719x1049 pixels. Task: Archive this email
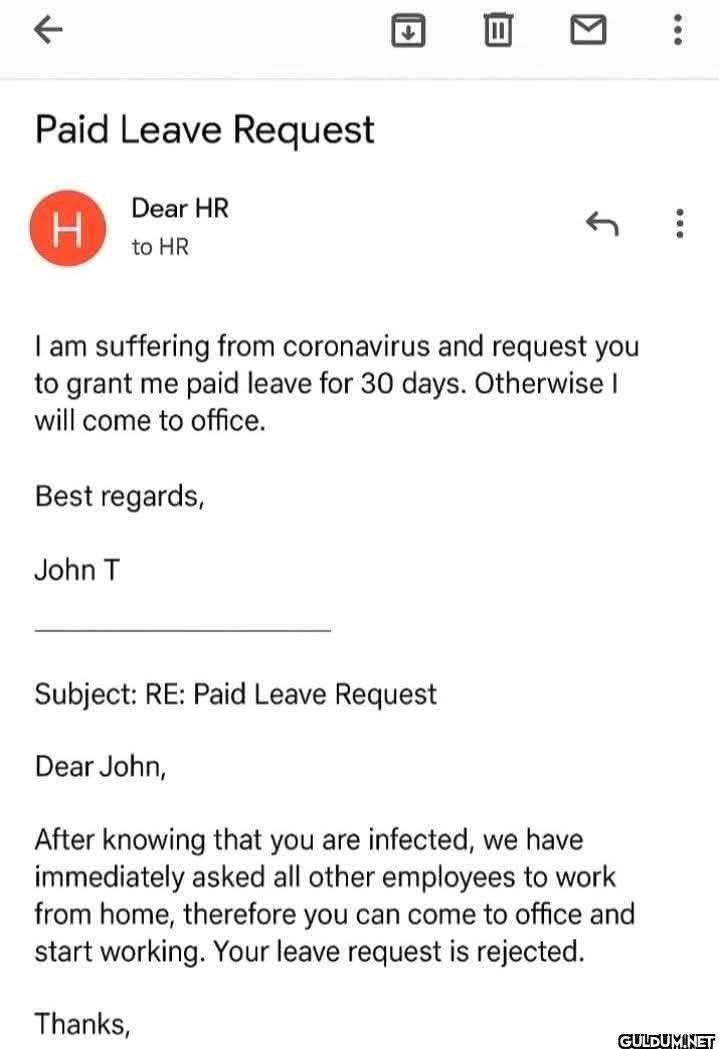pyautogui.click(x=407, y=32)
